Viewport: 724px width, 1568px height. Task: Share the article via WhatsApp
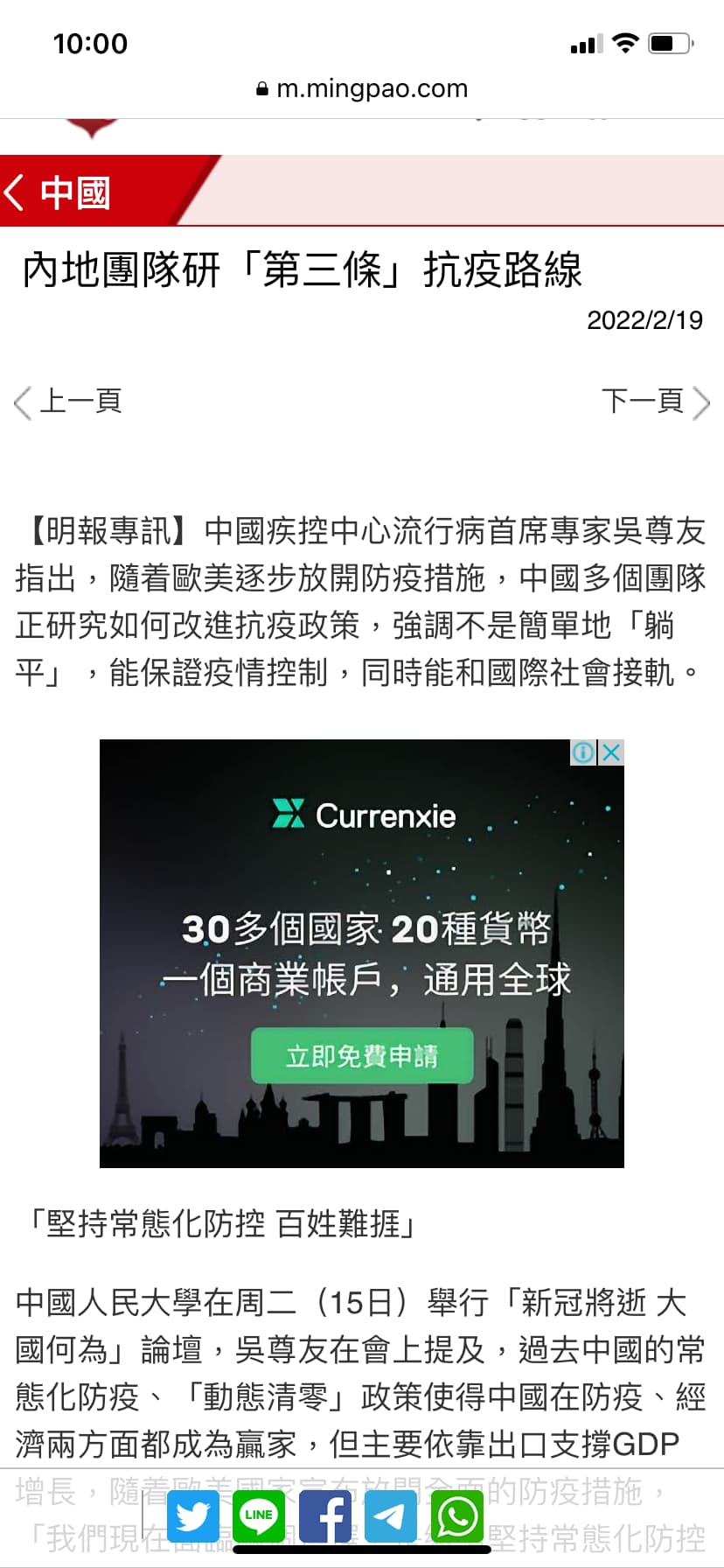456,1516
